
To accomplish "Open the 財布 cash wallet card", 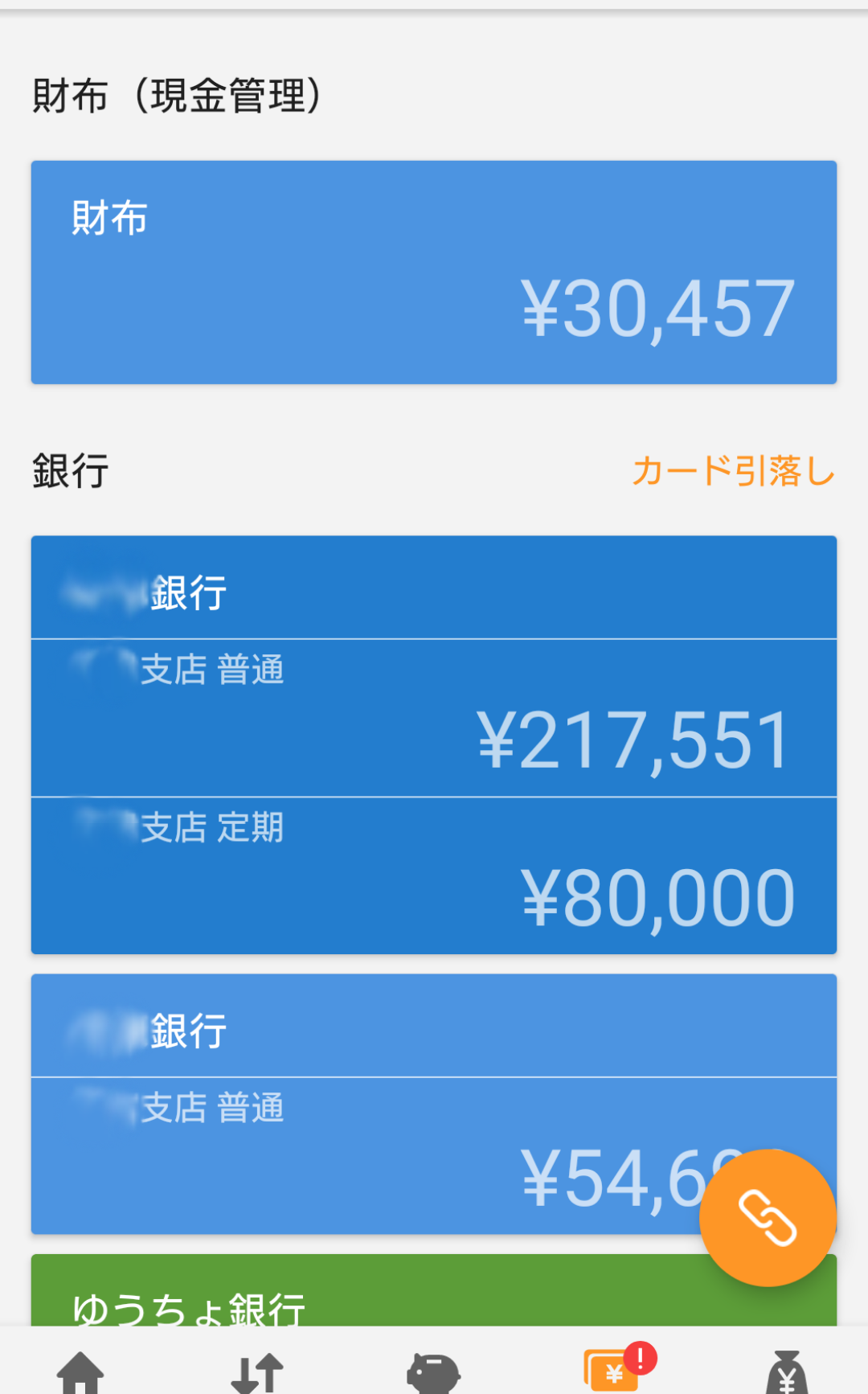I will (434, 273).
